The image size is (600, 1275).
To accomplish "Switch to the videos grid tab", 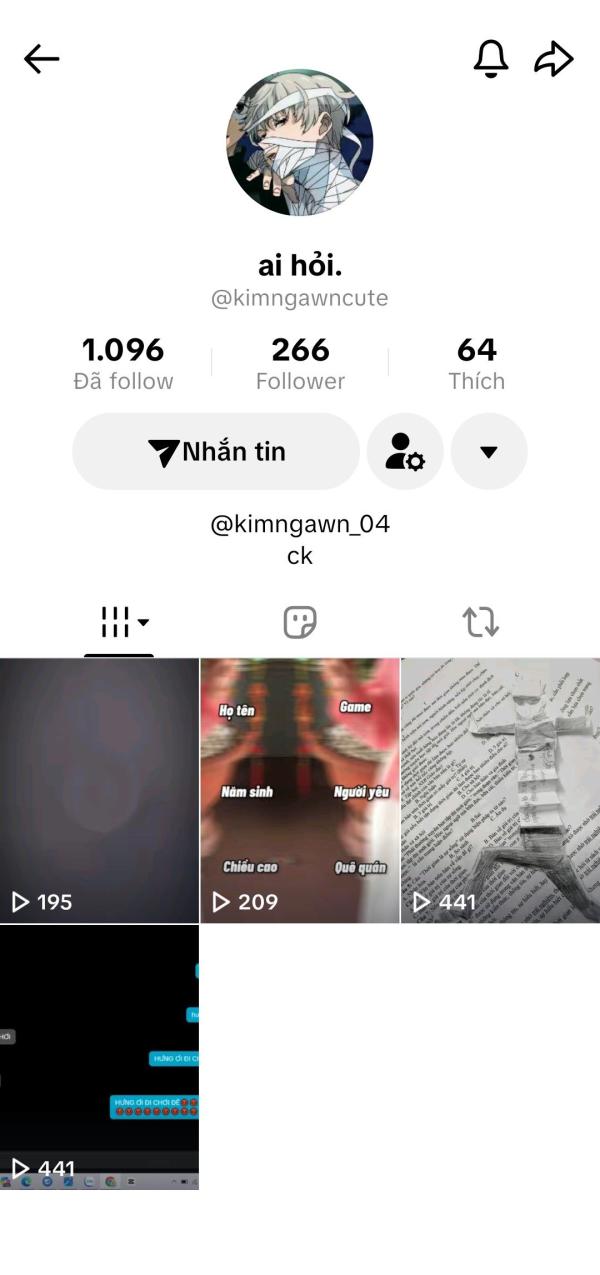I will 119,623.
